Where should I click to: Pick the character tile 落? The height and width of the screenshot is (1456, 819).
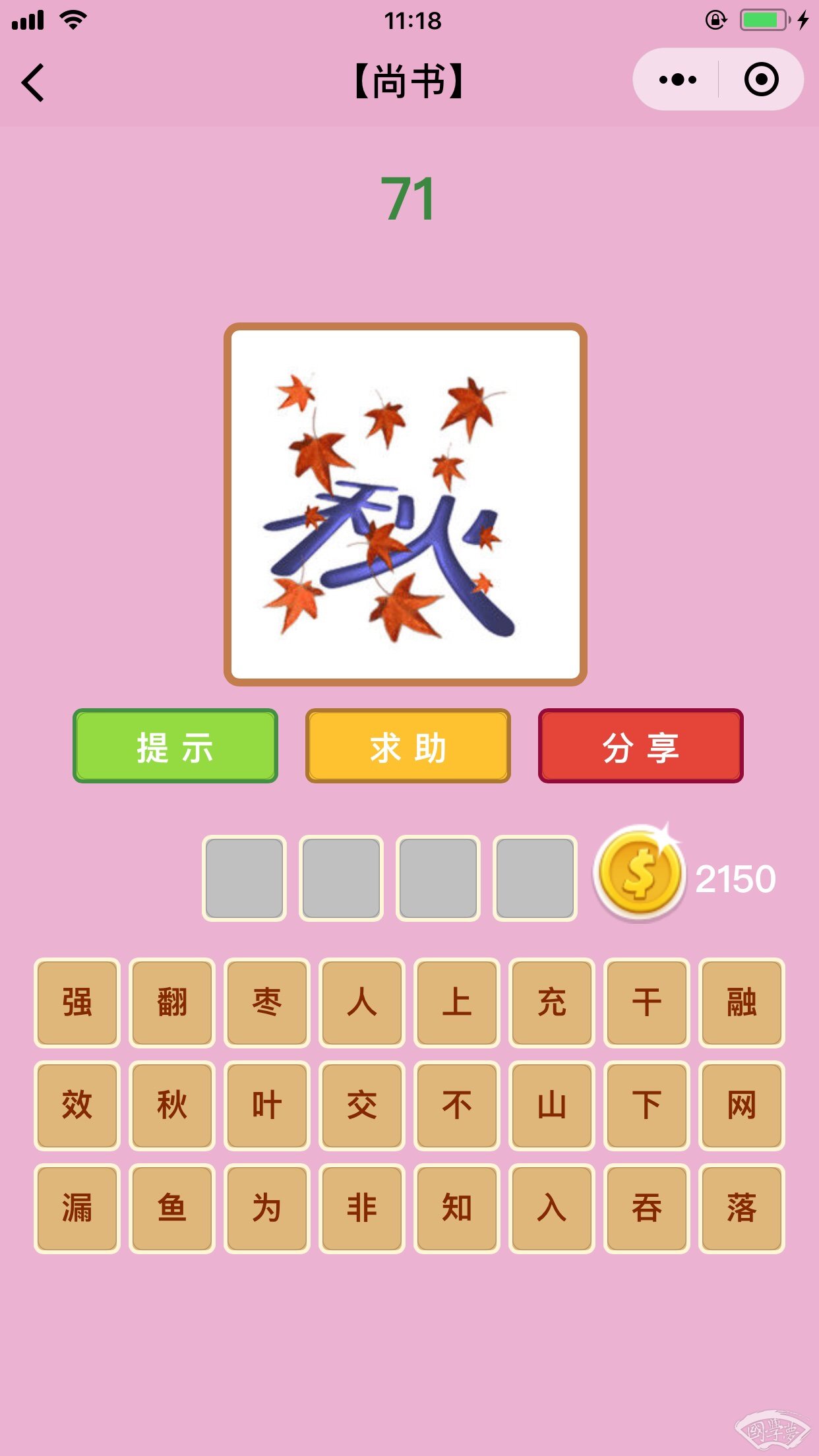point(742,1209)
